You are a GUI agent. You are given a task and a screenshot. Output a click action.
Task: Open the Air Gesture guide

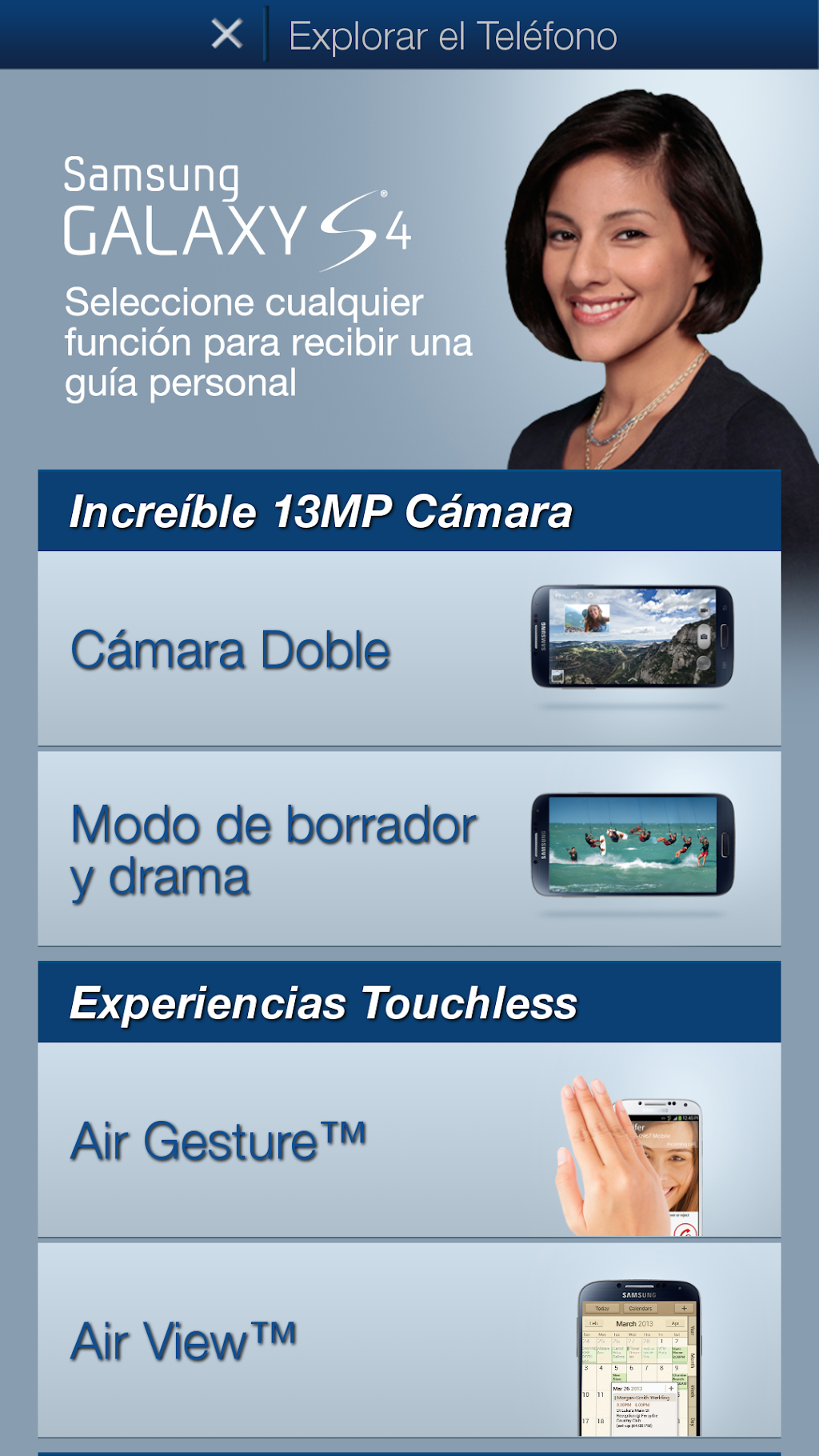409,1140
